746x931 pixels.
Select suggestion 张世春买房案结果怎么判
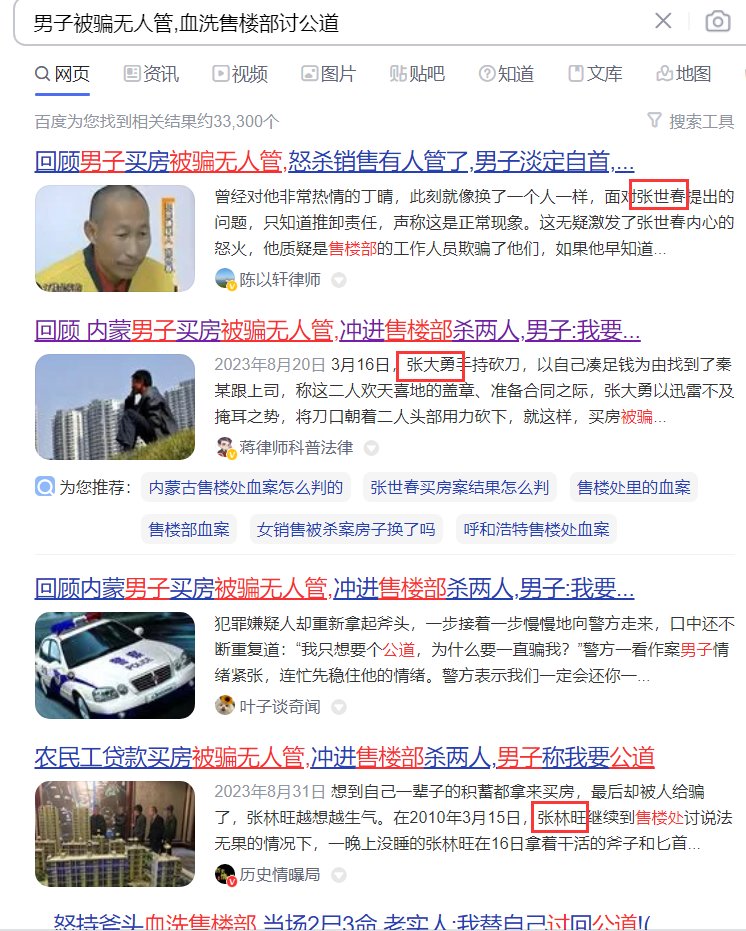(x=459, y=487)
